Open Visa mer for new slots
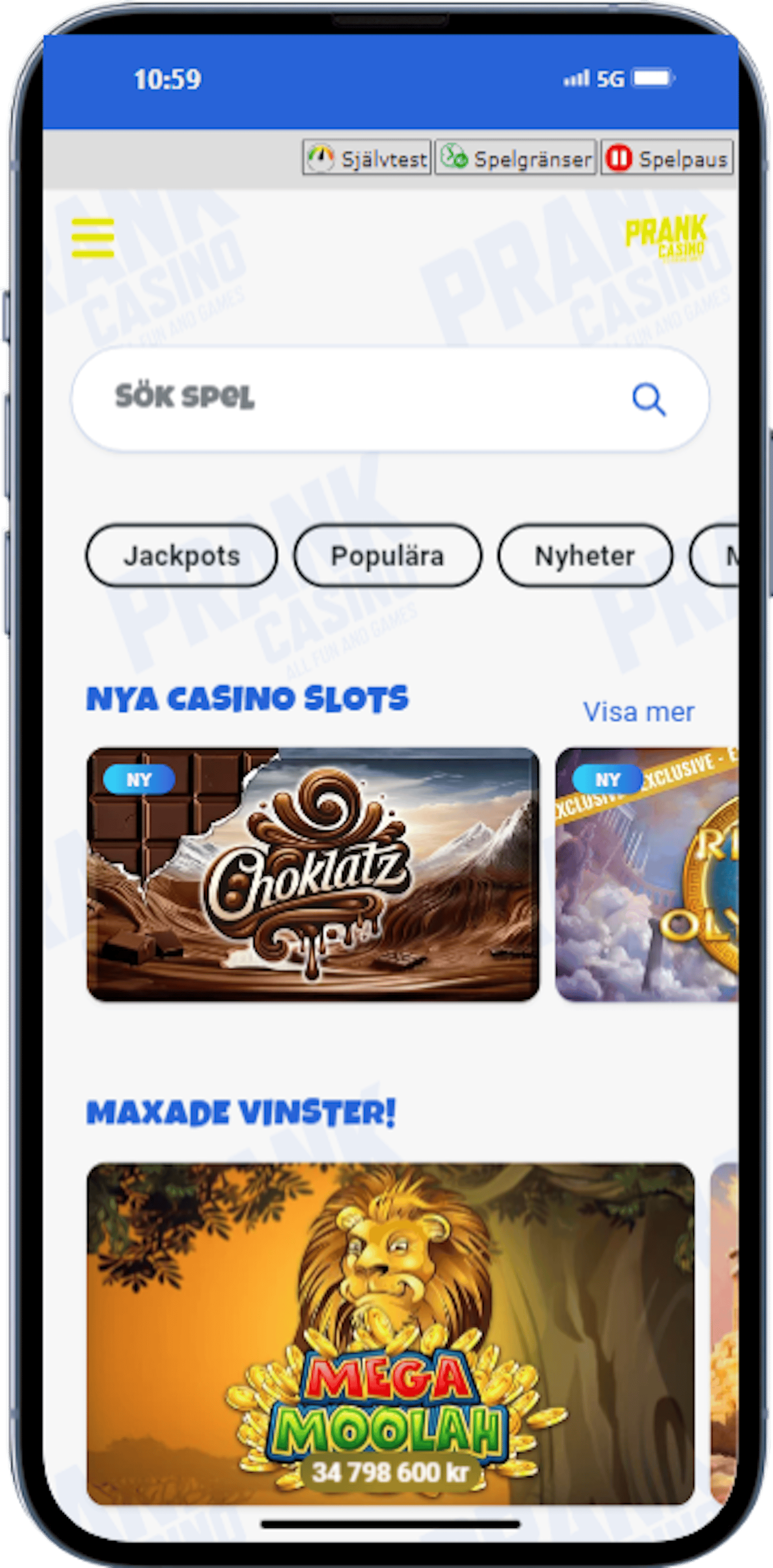The width and height of the screenshot is (773, 1568). click(x=638, y=712)
